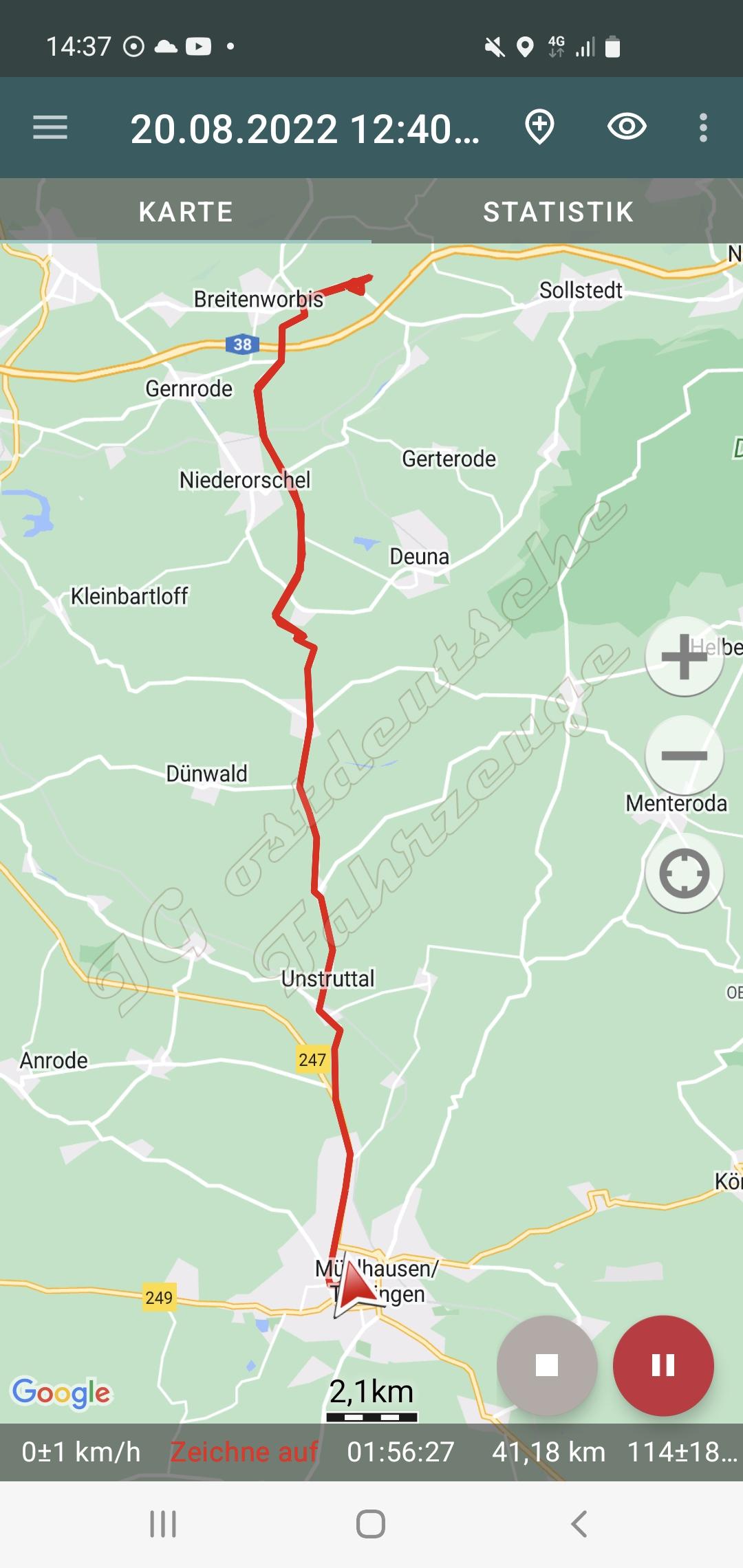This screenshot has width=743, height=1568.
Task: Tap the eye visibility icon
Action: pyautogui.click(x=627, y=127)
